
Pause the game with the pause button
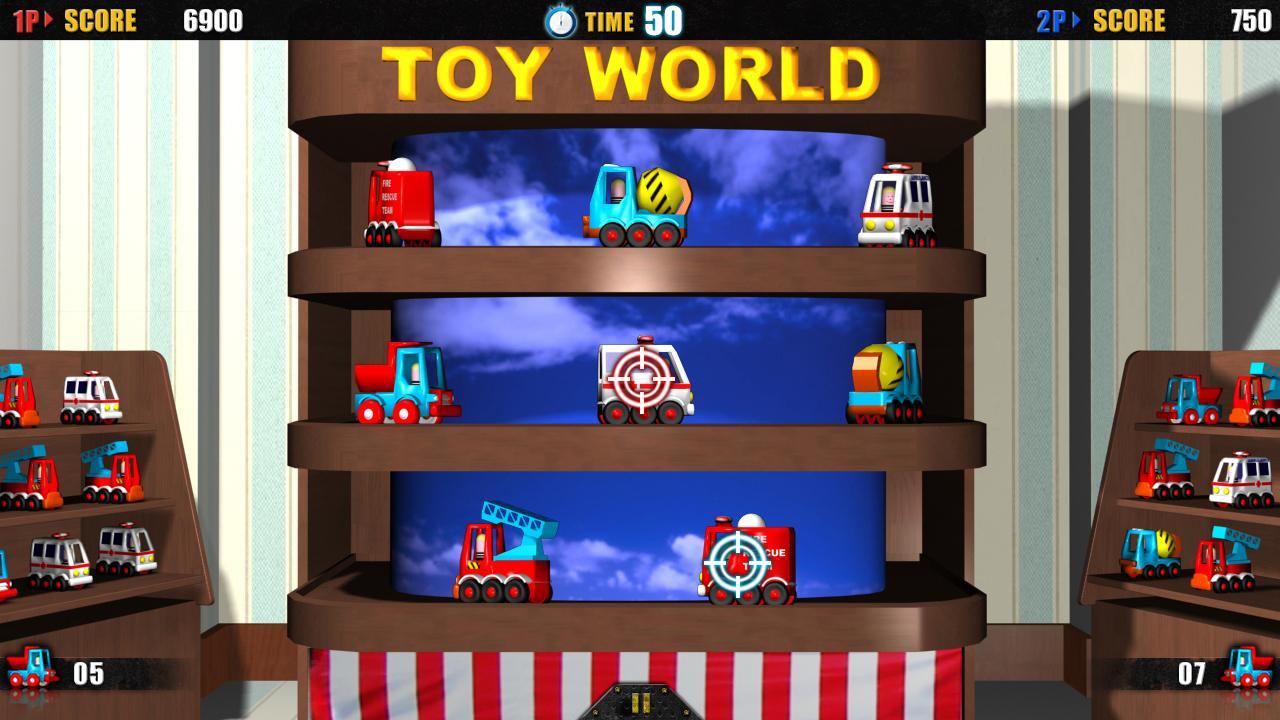[x=641, y=702]
